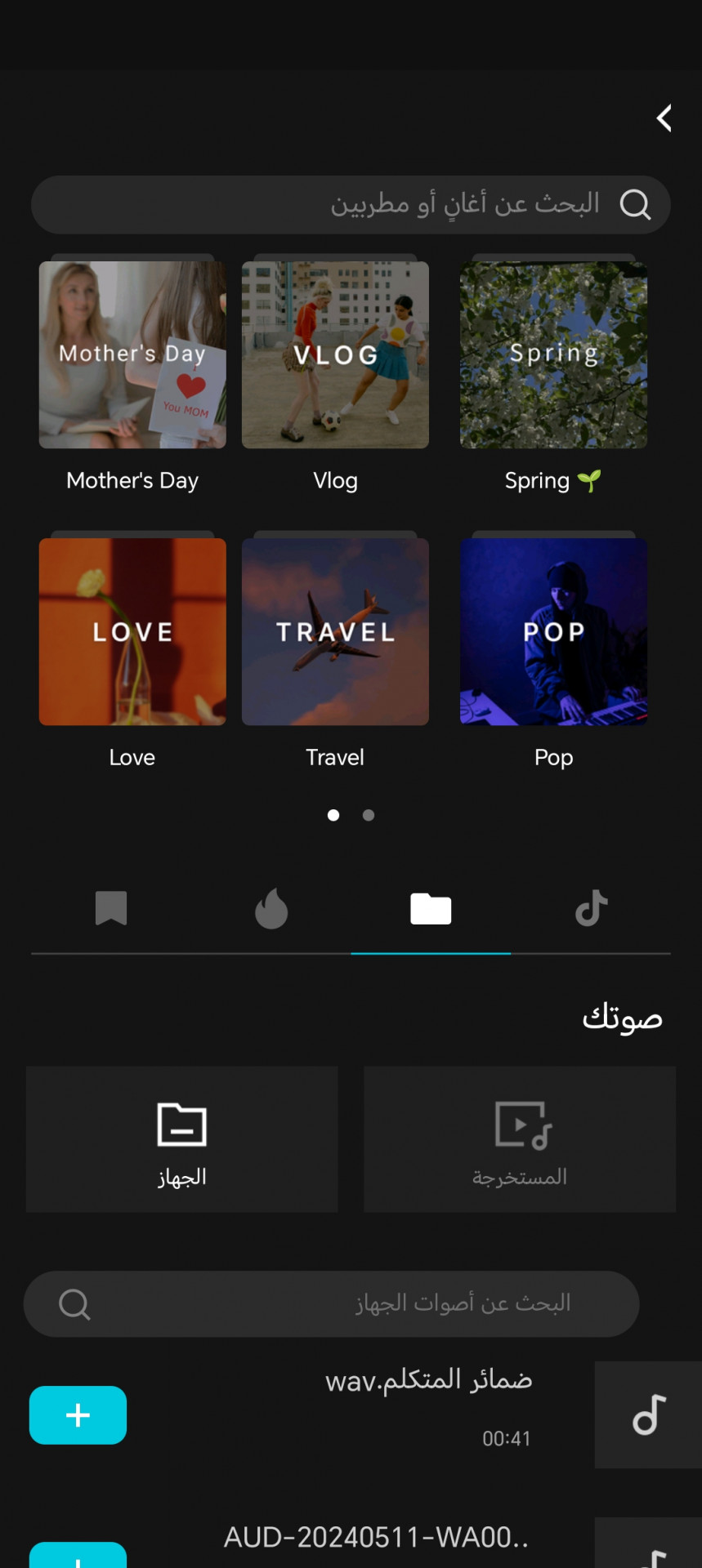Open the Vlog music category
This screenshot has height=1568, width=702.
tap(335, 355)
